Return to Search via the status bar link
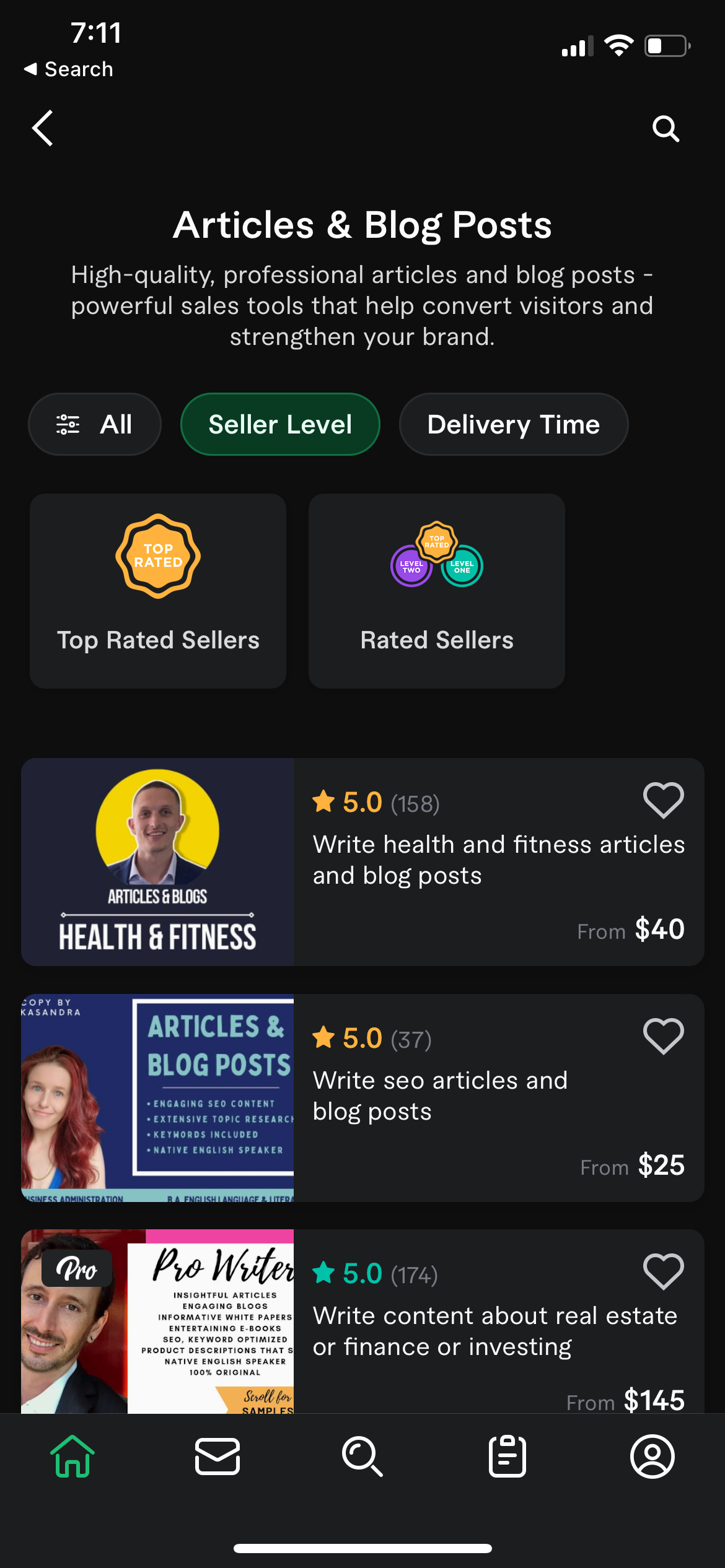The height and width of the screenshot is (1568, 725). pos(68,69)
